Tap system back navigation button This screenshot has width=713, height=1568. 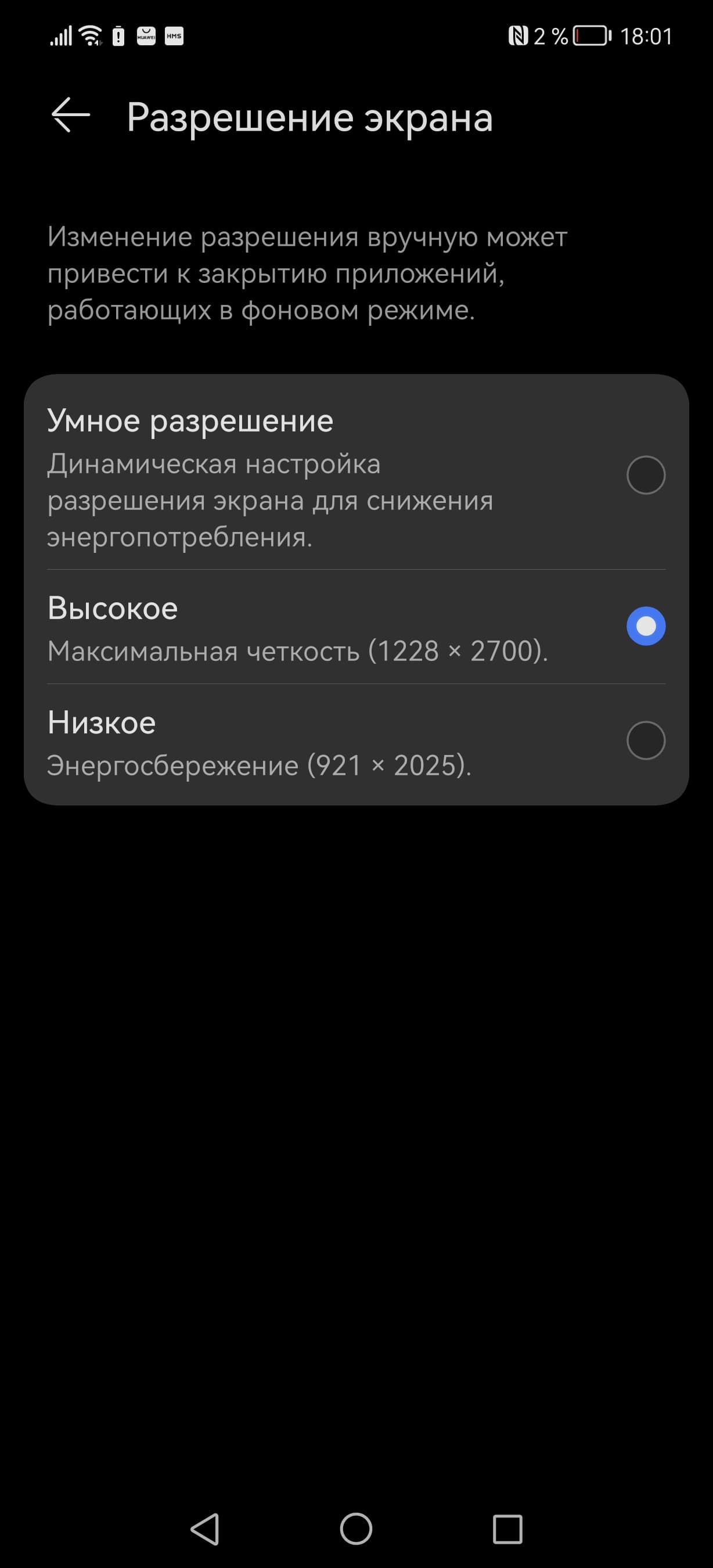[205, 1529]
